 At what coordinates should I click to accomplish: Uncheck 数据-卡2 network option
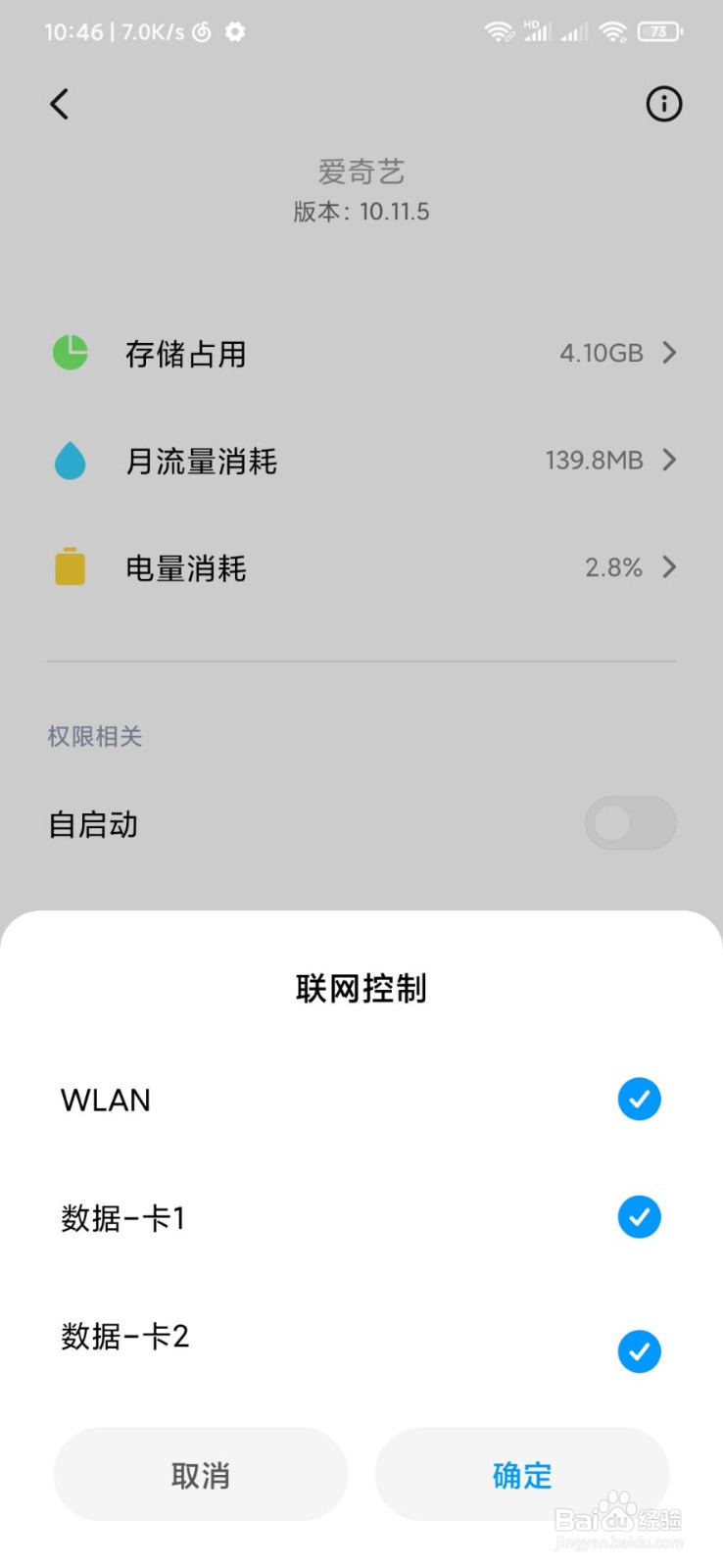(x=639, y=1351)
